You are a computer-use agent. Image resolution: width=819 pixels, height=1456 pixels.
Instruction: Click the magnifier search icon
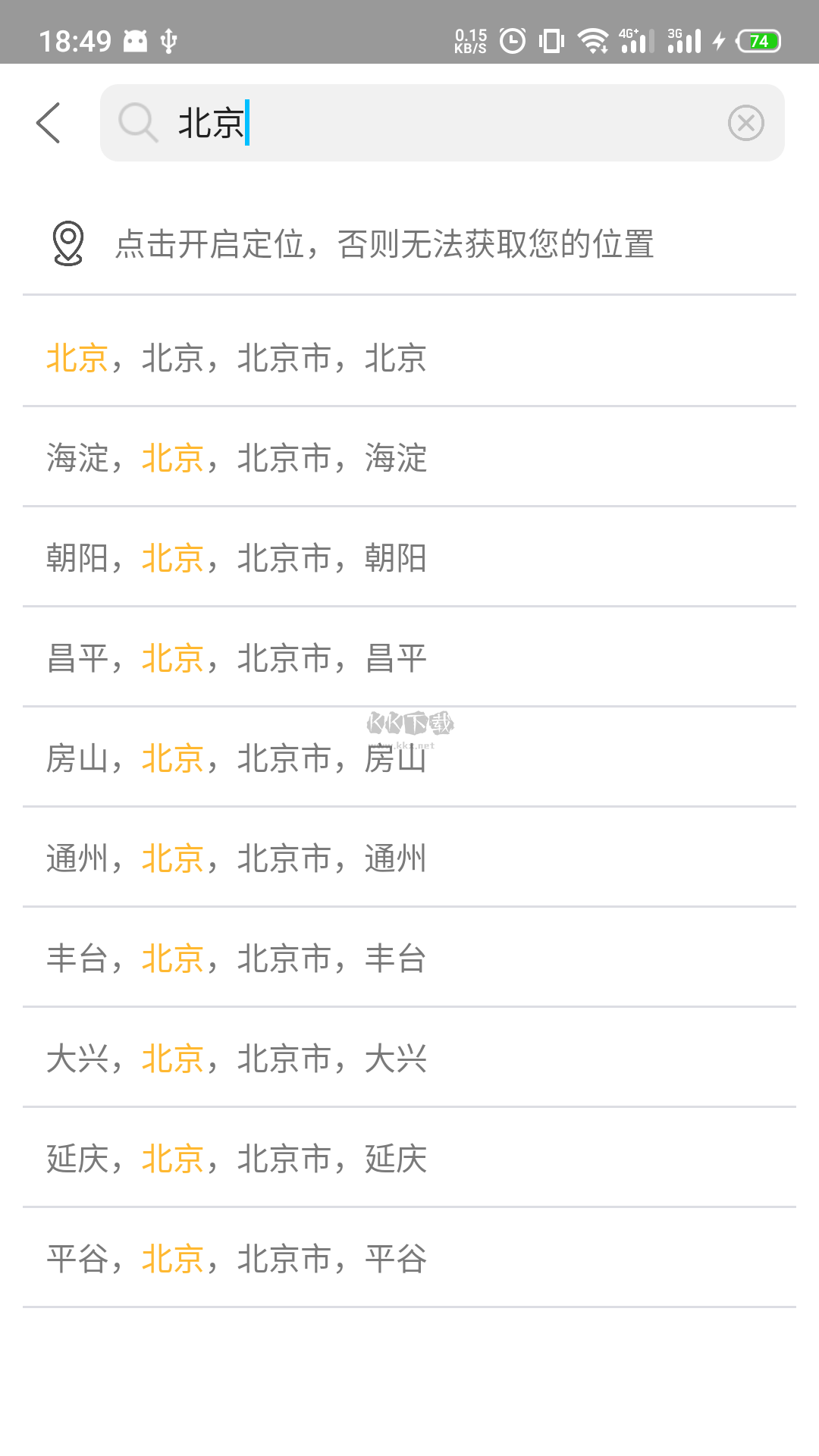pos(137,121)
